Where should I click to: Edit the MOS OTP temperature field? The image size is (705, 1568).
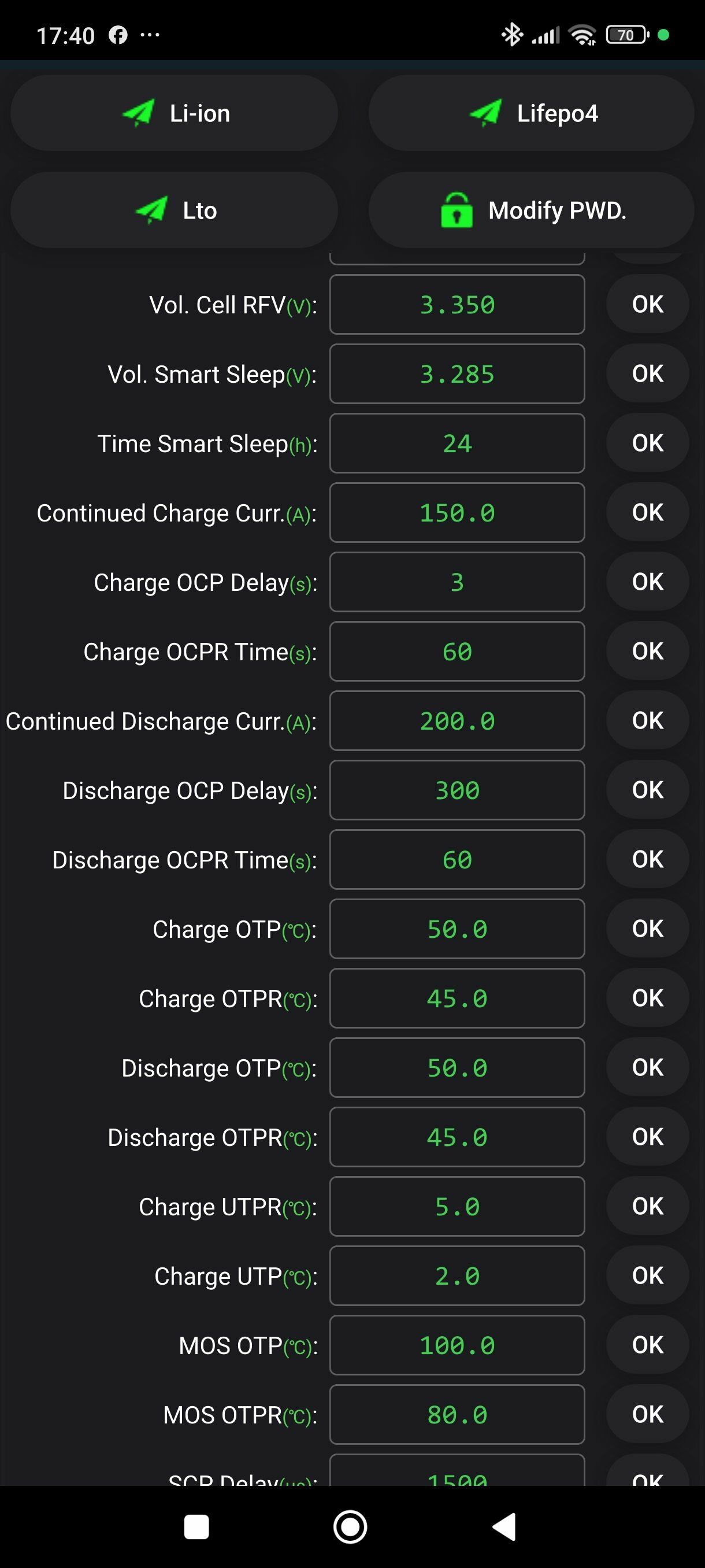[457, 1345]
